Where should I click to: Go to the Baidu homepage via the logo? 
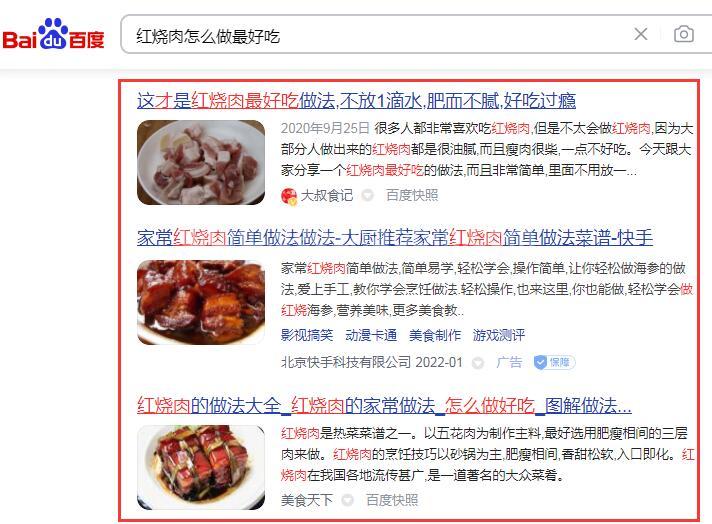coord(53,36)
